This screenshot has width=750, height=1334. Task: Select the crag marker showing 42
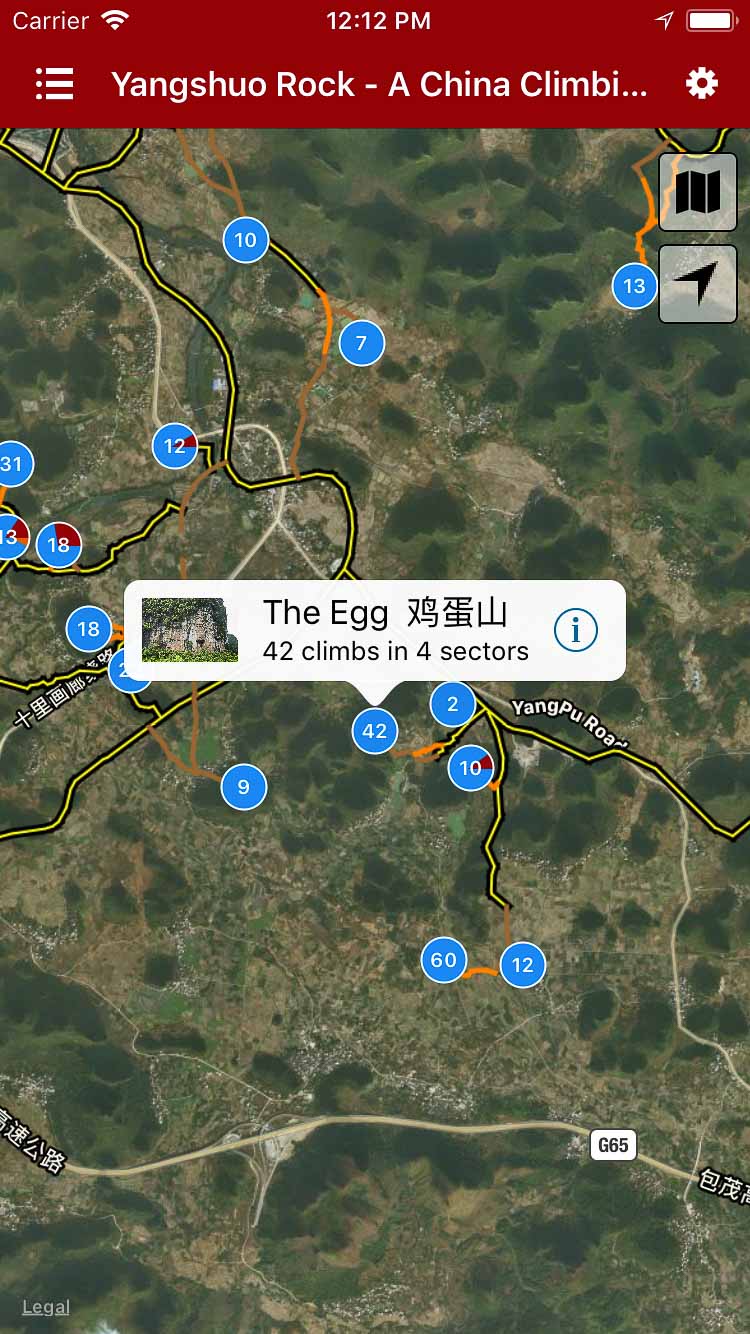374,730
